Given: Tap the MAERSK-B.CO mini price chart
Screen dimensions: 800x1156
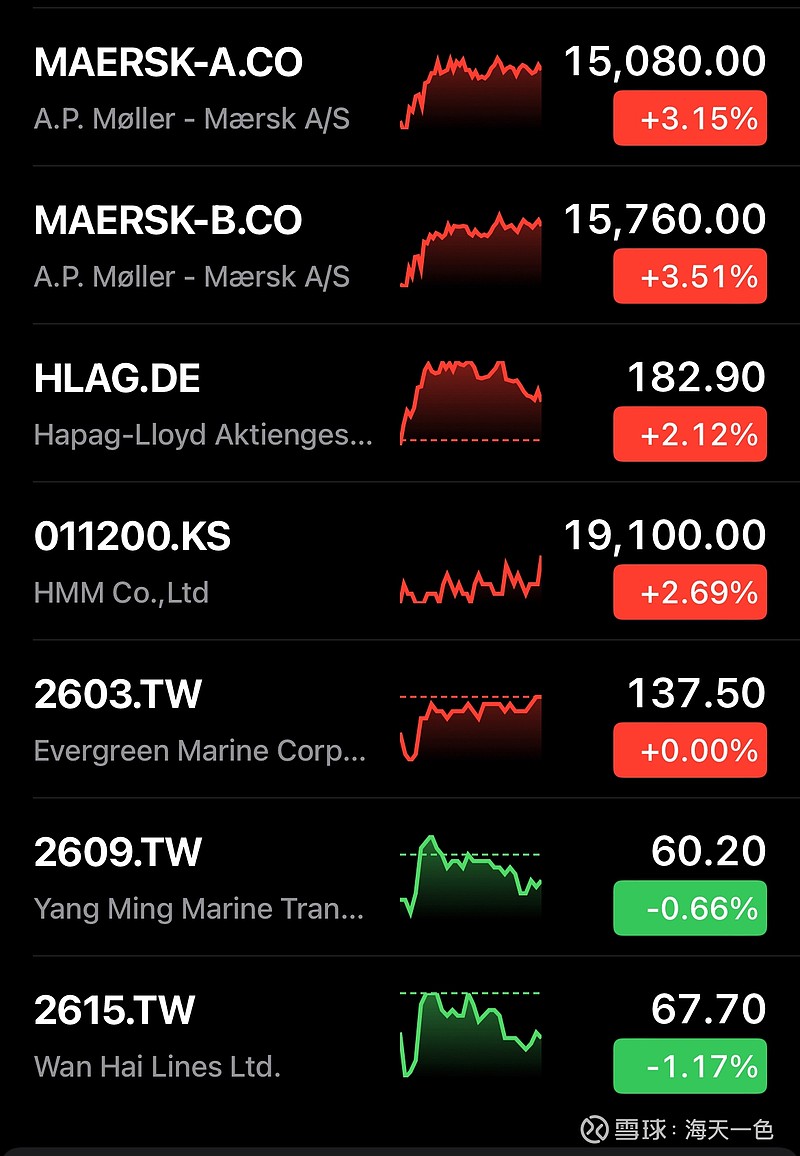Looking at the screenshot, I should (x=470, y=248).
